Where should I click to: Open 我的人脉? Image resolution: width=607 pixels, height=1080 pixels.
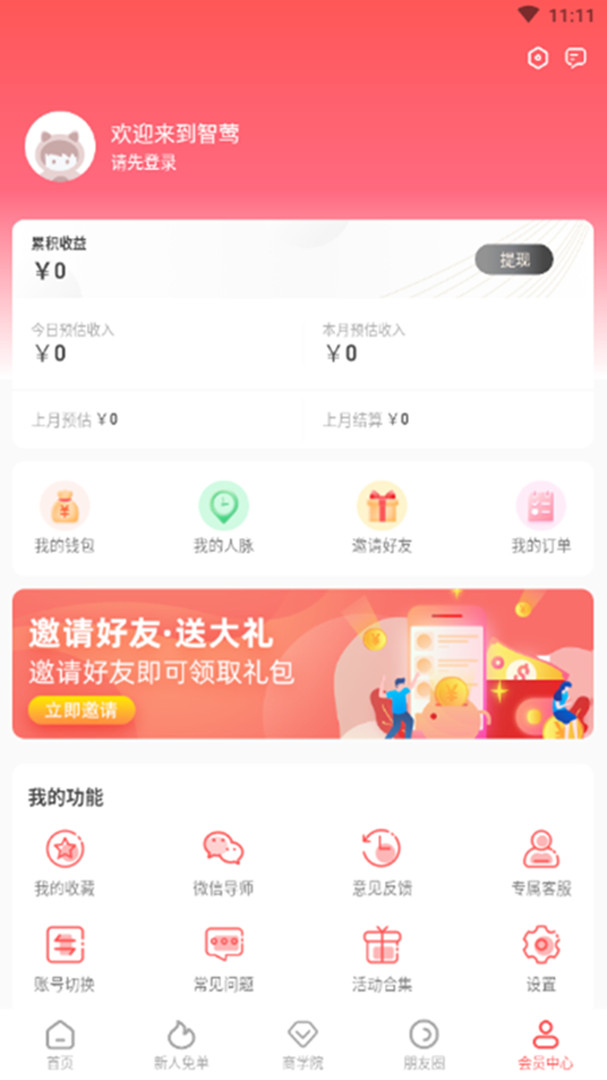tap(223, 517)
